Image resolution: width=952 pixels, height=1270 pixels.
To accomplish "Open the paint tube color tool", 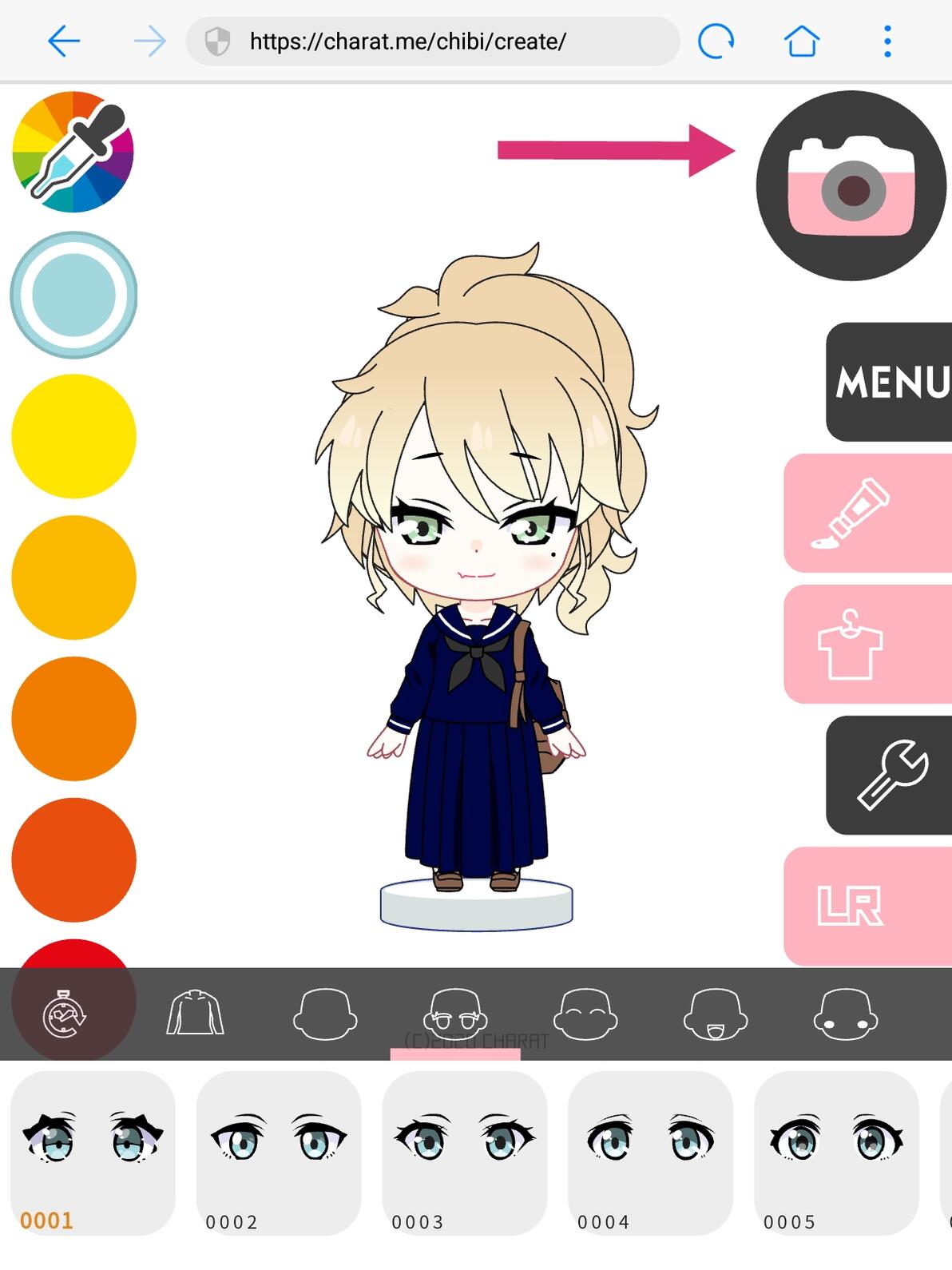I will tap(868, 513).
